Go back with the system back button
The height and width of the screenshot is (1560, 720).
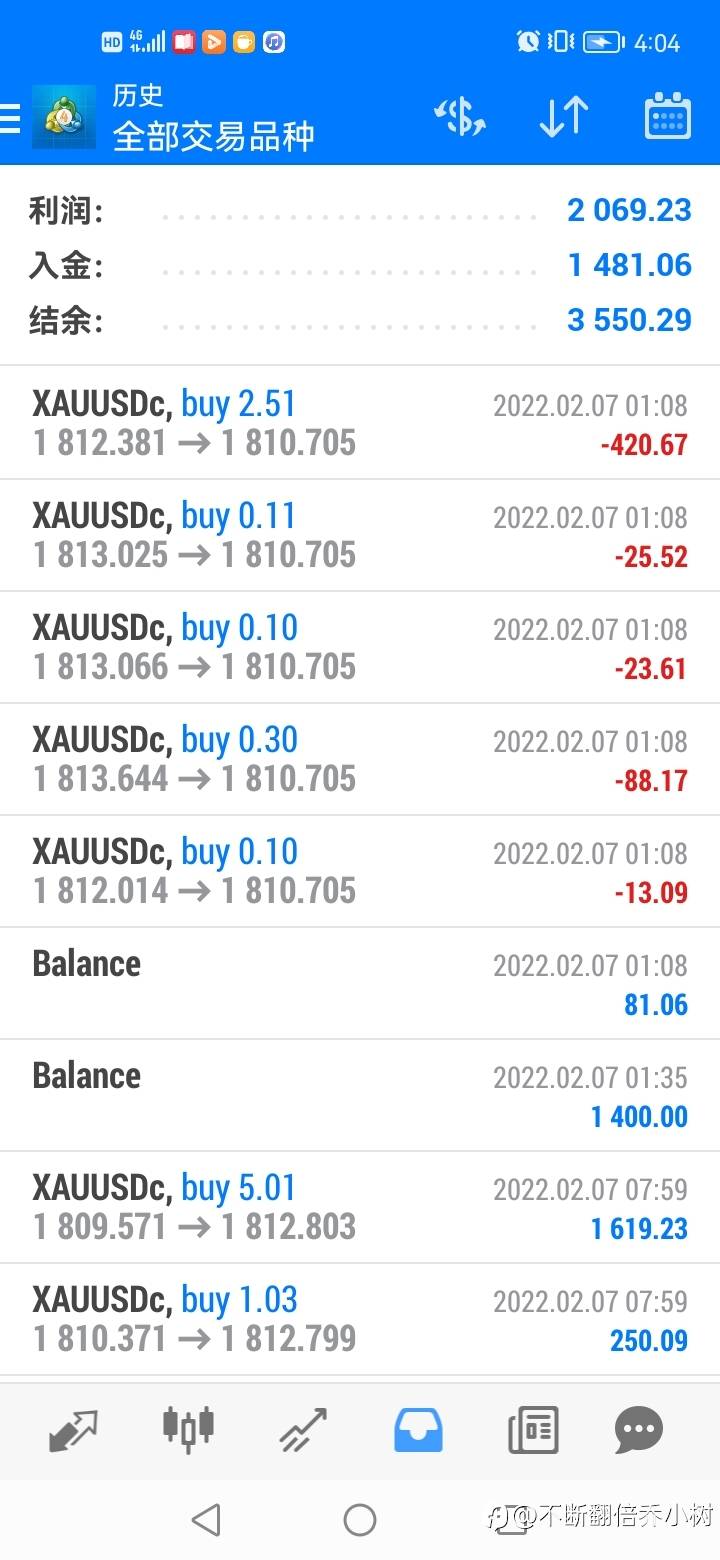pyautogui.click(x=206, y=1520)
